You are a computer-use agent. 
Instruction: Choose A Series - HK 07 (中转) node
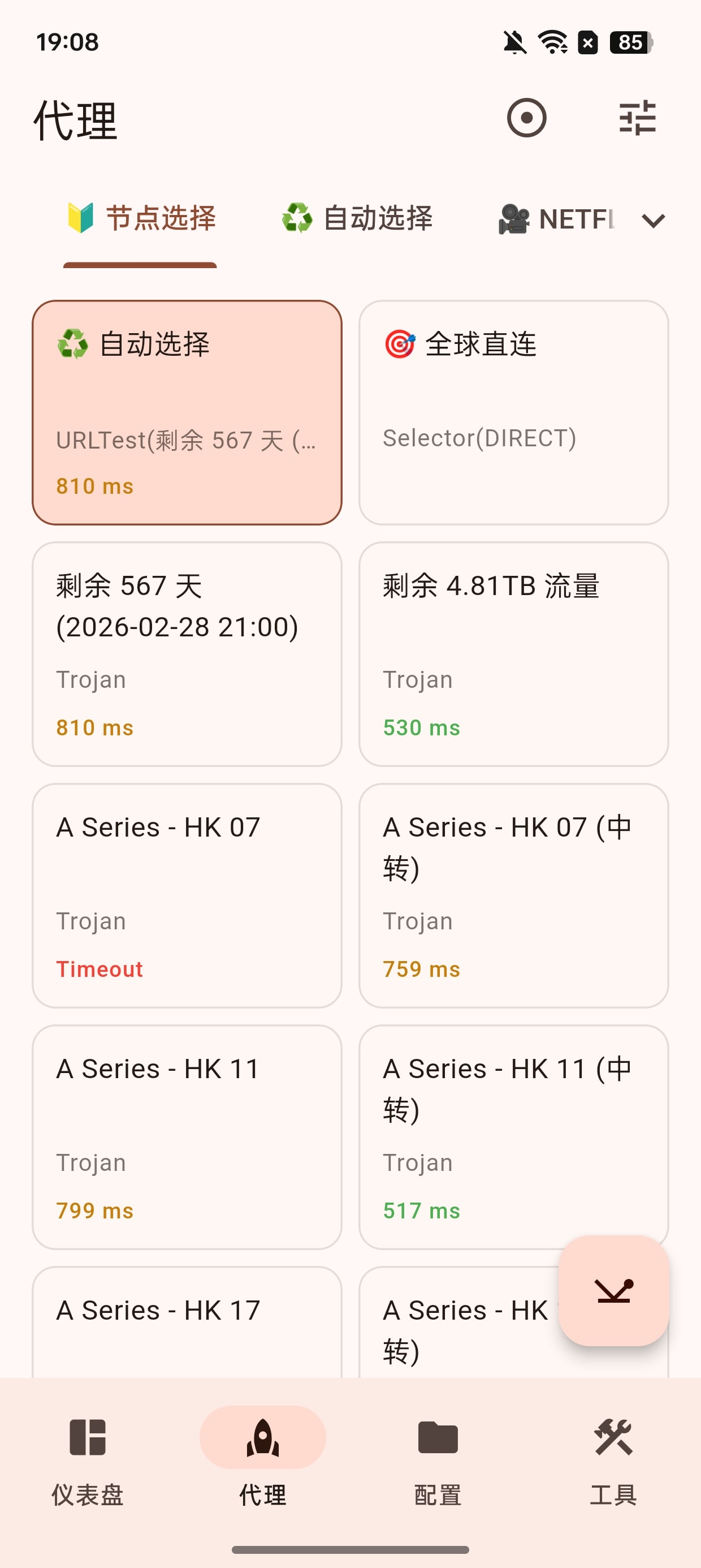click(x=513, y=895)
